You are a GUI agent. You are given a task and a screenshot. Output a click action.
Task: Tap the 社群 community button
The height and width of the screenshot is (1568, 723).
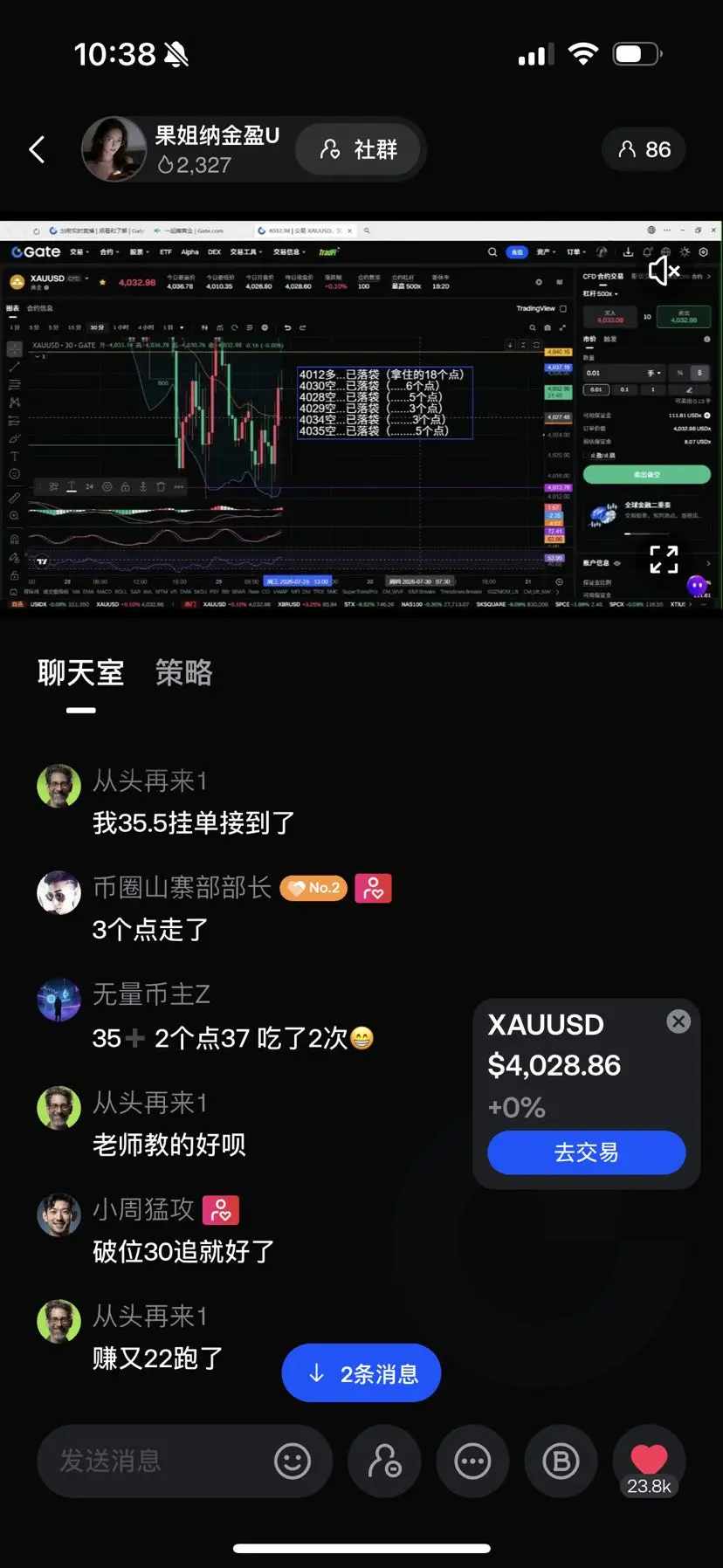coord(358,149)
